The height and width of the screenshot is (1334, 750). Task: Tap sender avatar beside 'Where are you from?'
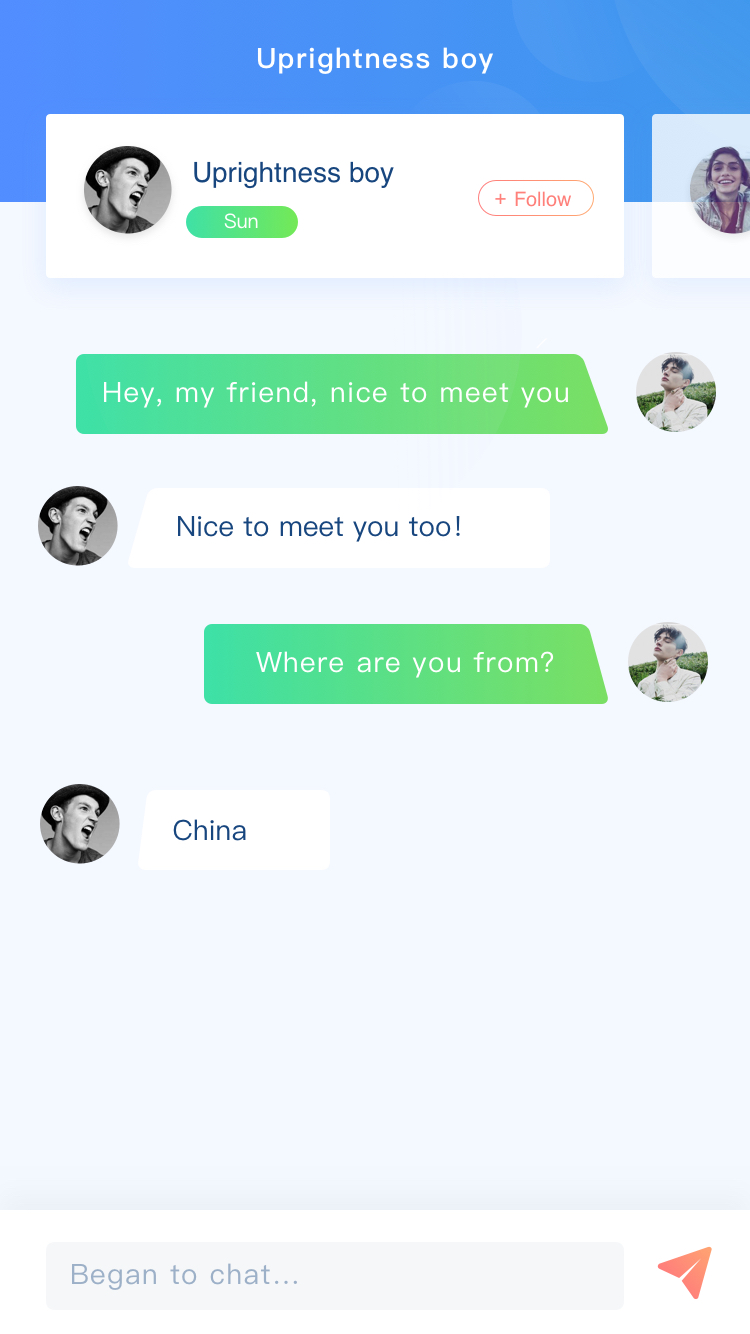668,662
